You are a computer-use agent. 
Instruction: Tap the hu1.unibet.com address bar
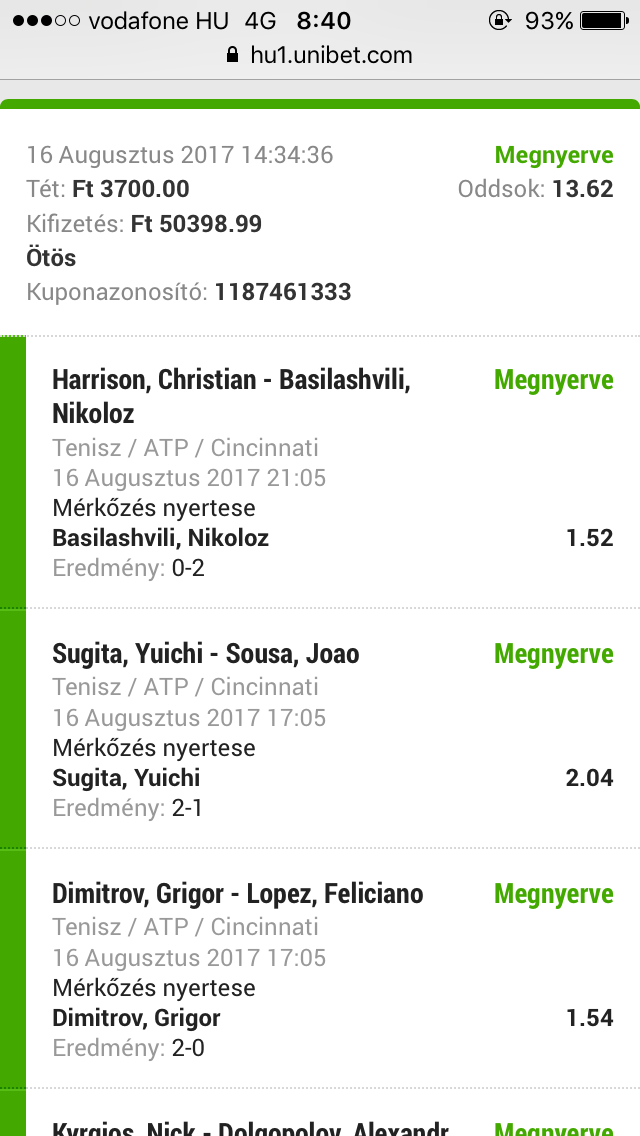320,55
